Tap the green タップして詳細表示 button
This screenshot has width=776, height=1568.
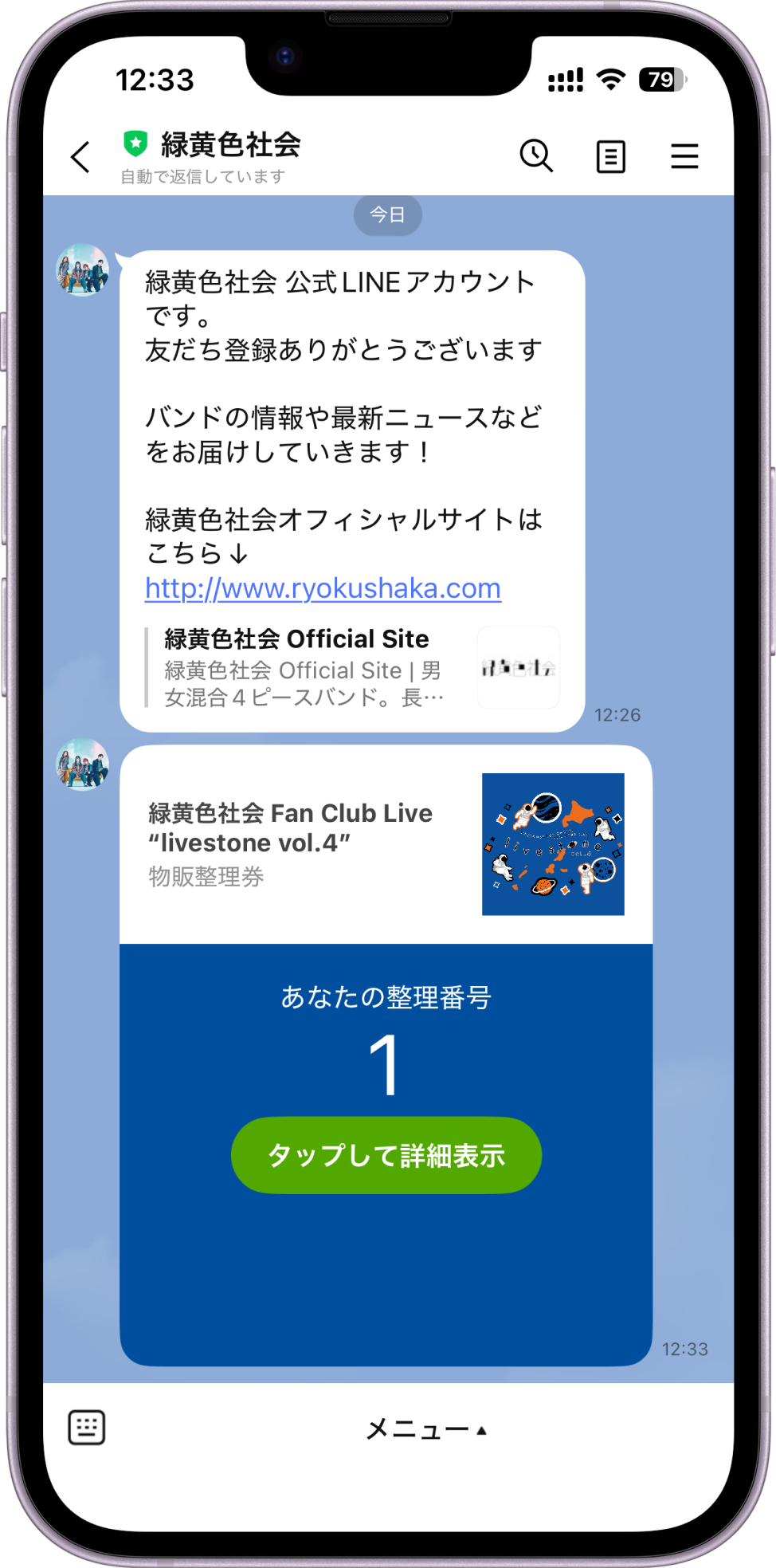(x=386, y=1155)
